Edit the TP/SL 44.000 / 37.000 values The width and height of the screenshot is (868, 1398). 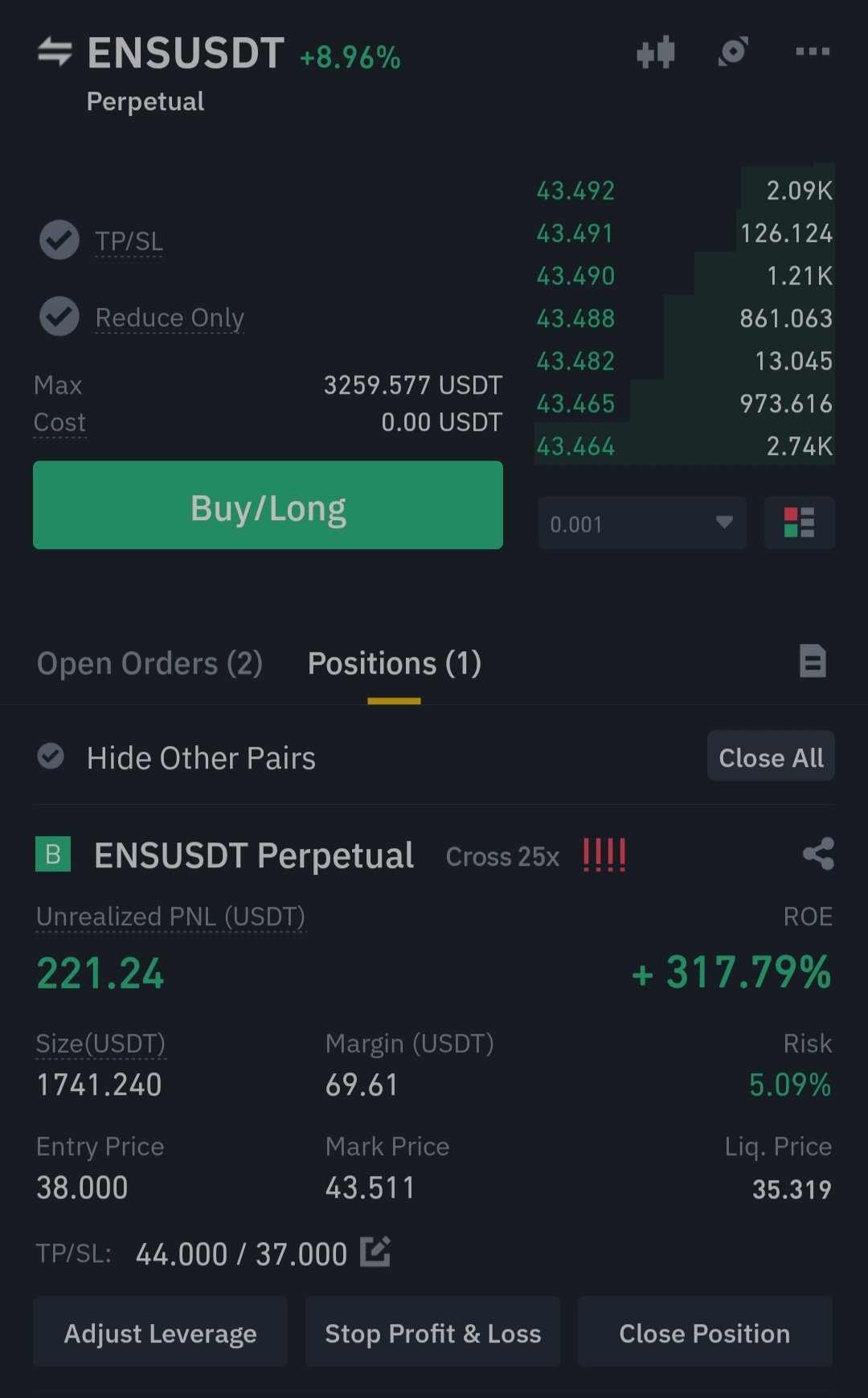(375, 1252)
